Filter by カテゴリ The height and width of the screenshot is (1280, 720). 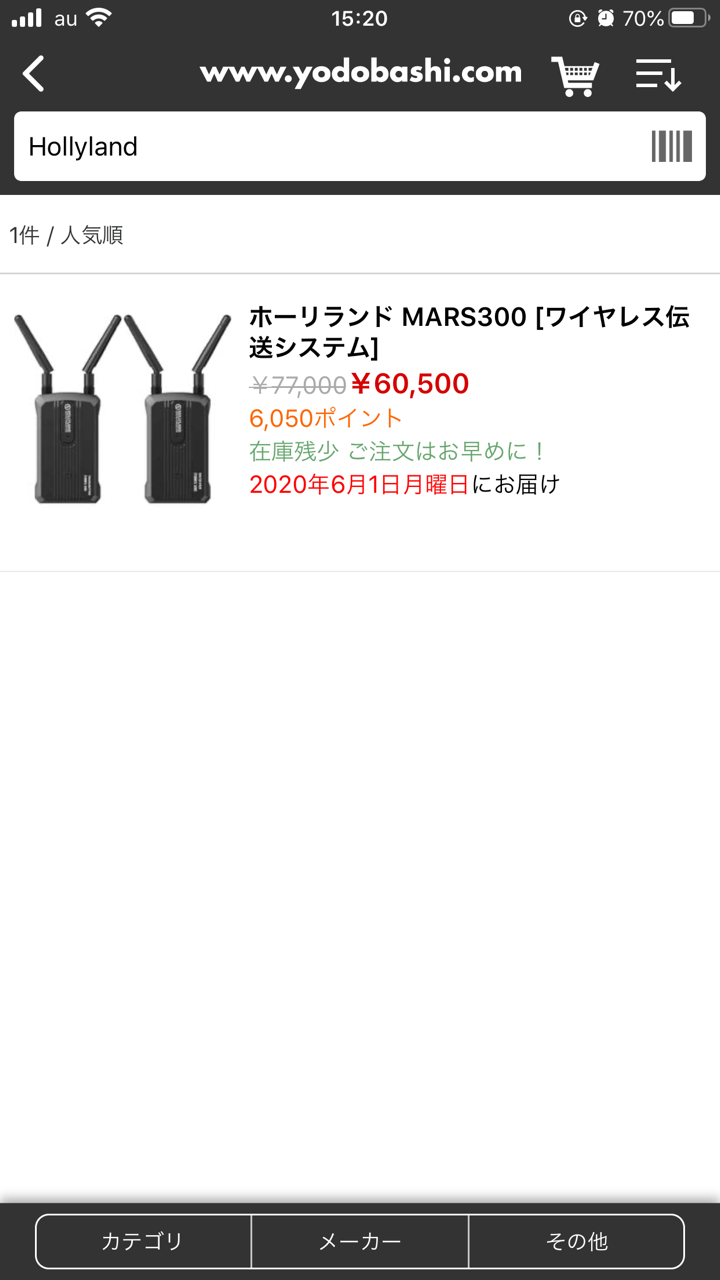click(143, 1241)
